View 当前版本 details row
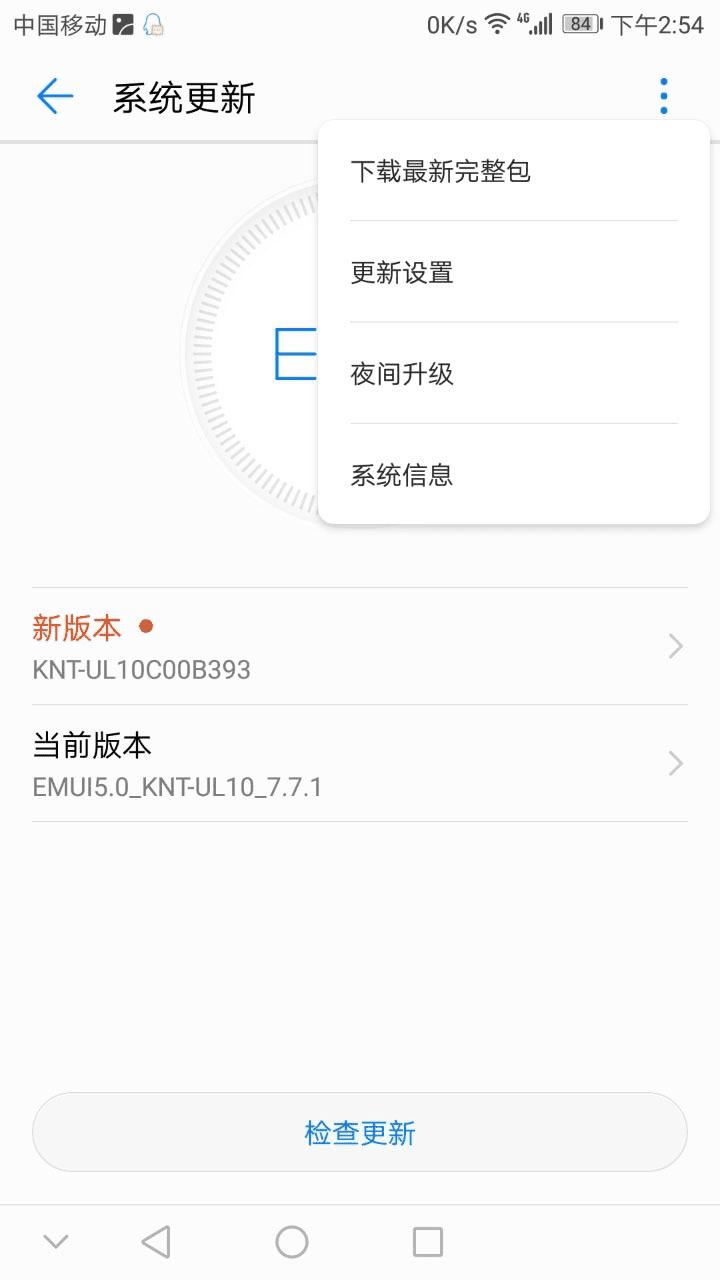 coord(360,763)
